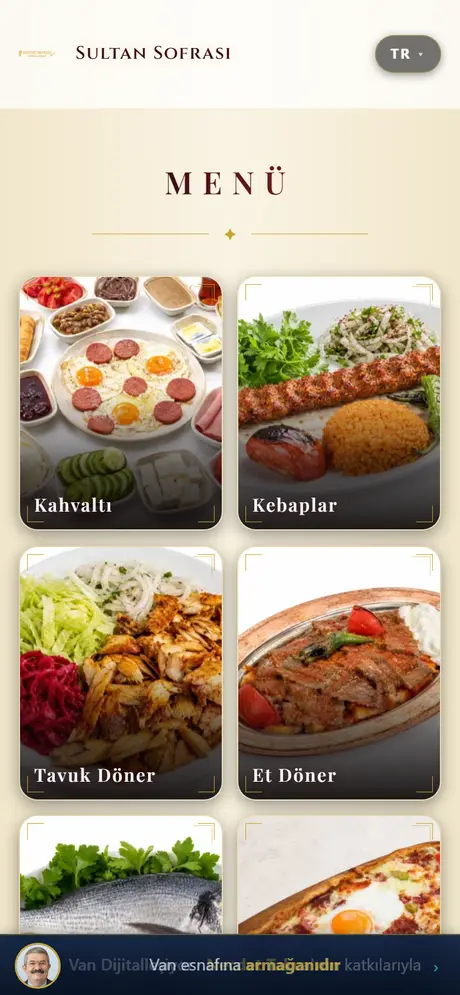
Task: Open the Et Döner category card
Action: (339, 673)
